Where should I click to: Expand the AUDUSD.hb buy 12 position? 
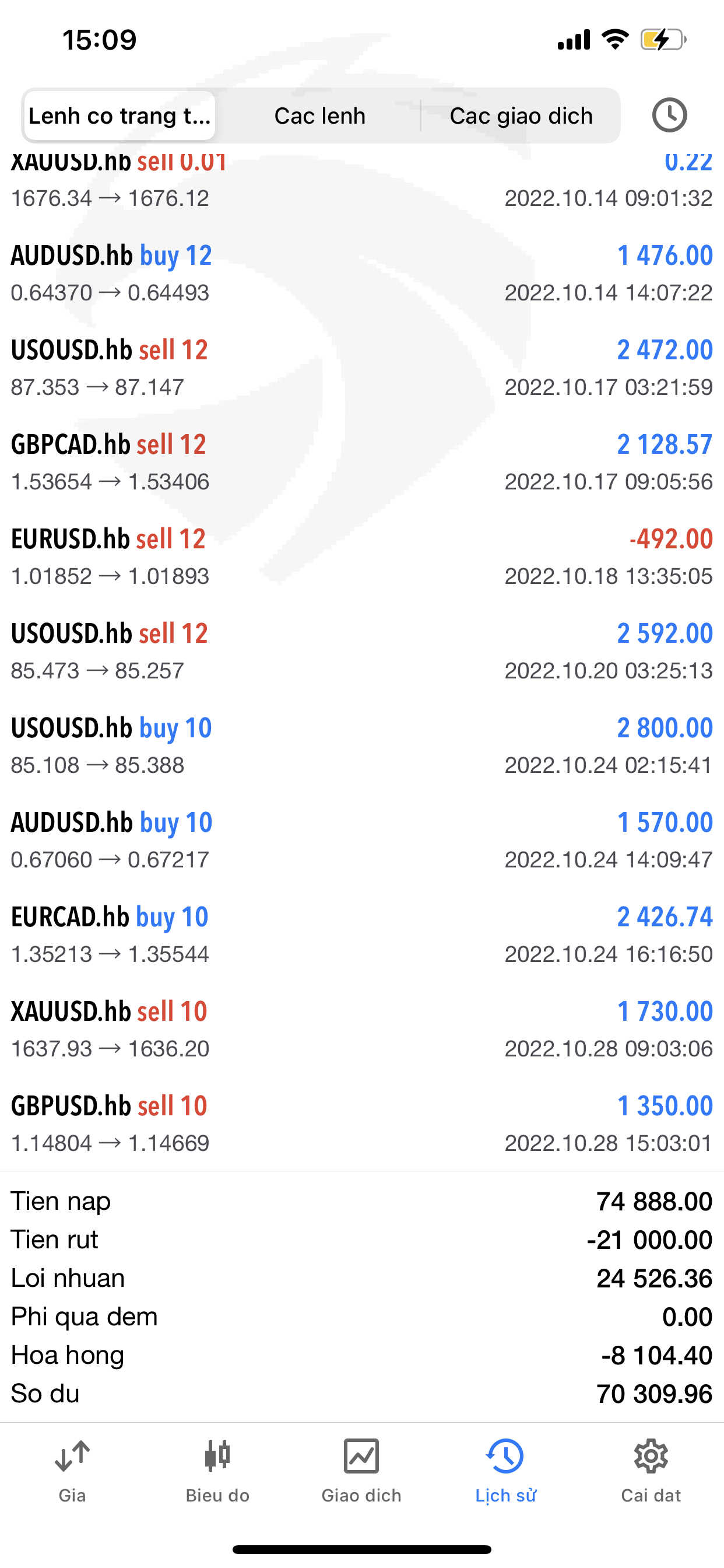click(361, 274)
